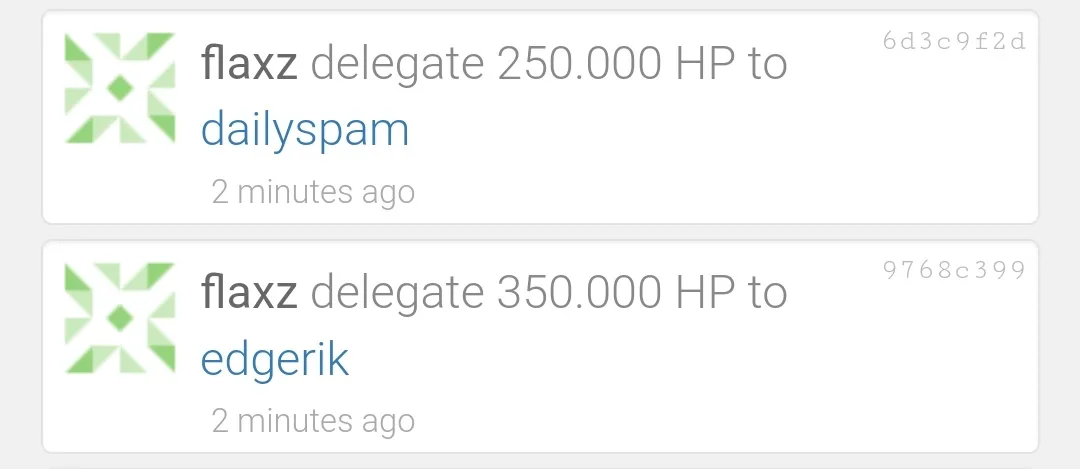Tap flaxz in the dailyspam delegation
The height and width of the screenshot is (469, 1080).
pyautogui.click(x=249, y=66)
